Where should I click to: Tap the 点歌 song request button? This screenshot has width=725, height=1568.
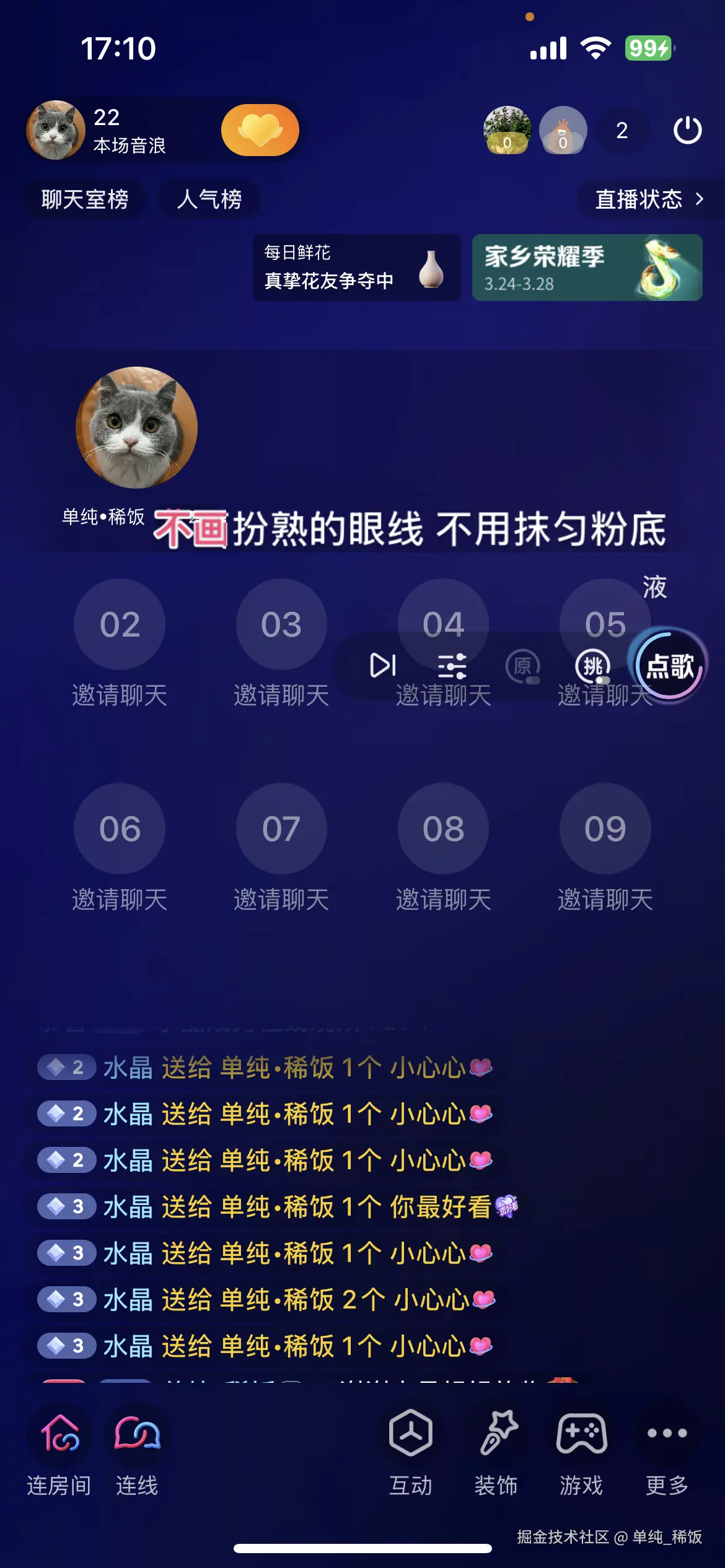click(x=669, y=666)
